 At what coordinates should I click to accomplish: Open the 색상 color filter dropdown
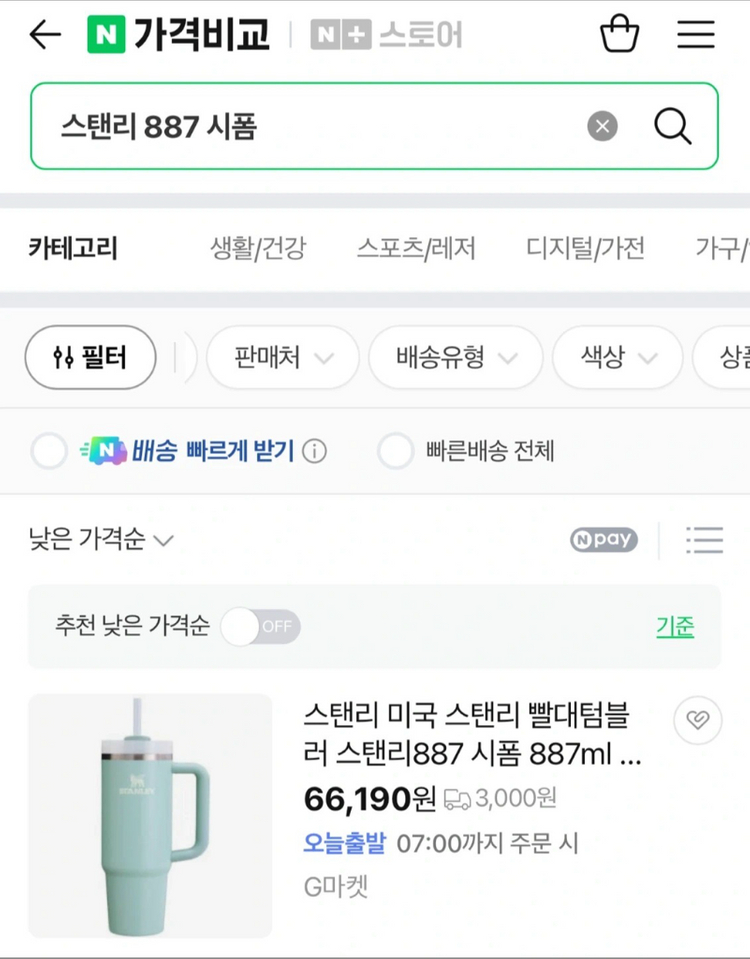tap(617, 357)
